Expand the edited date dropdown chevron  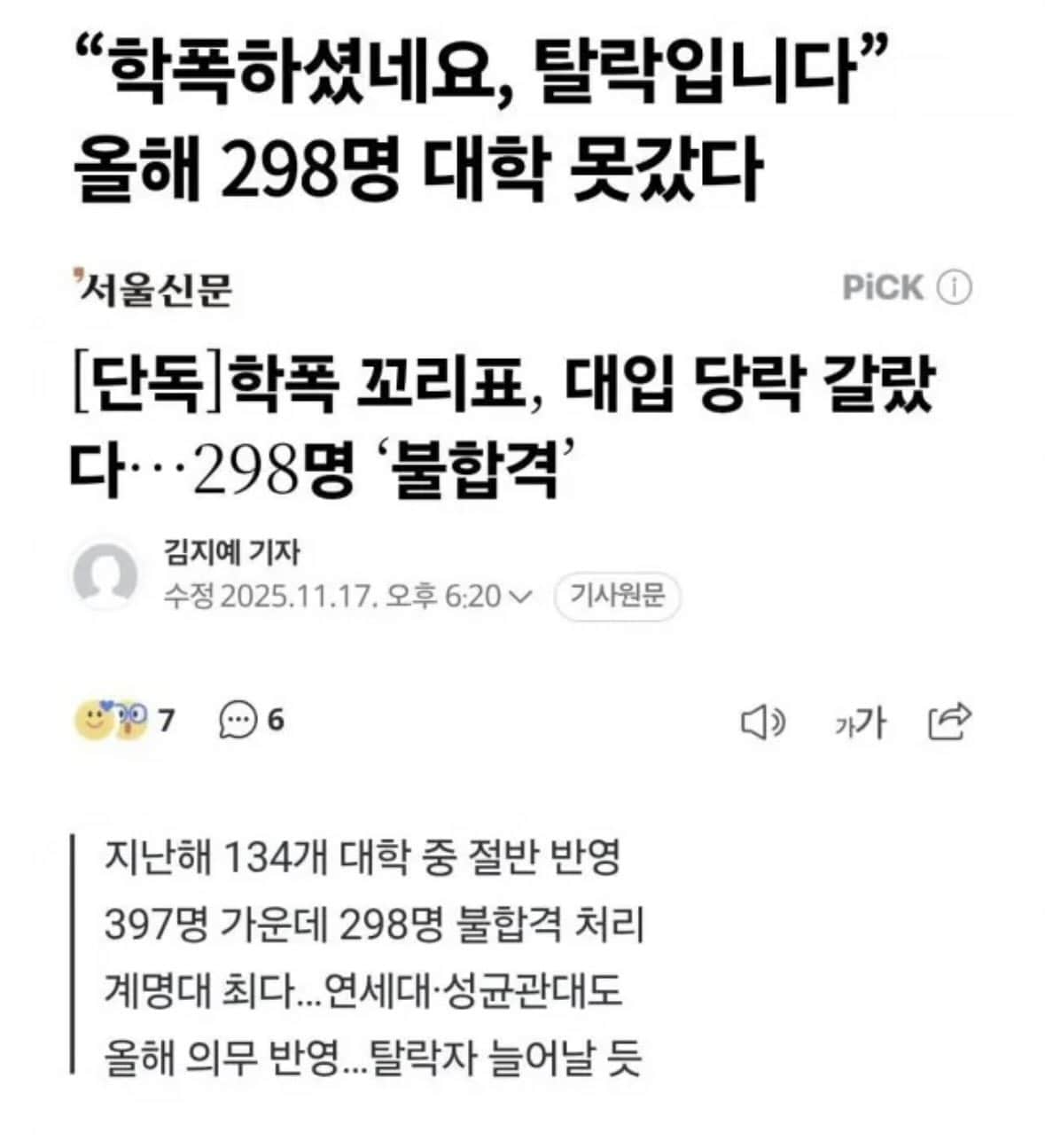(522, 597)
